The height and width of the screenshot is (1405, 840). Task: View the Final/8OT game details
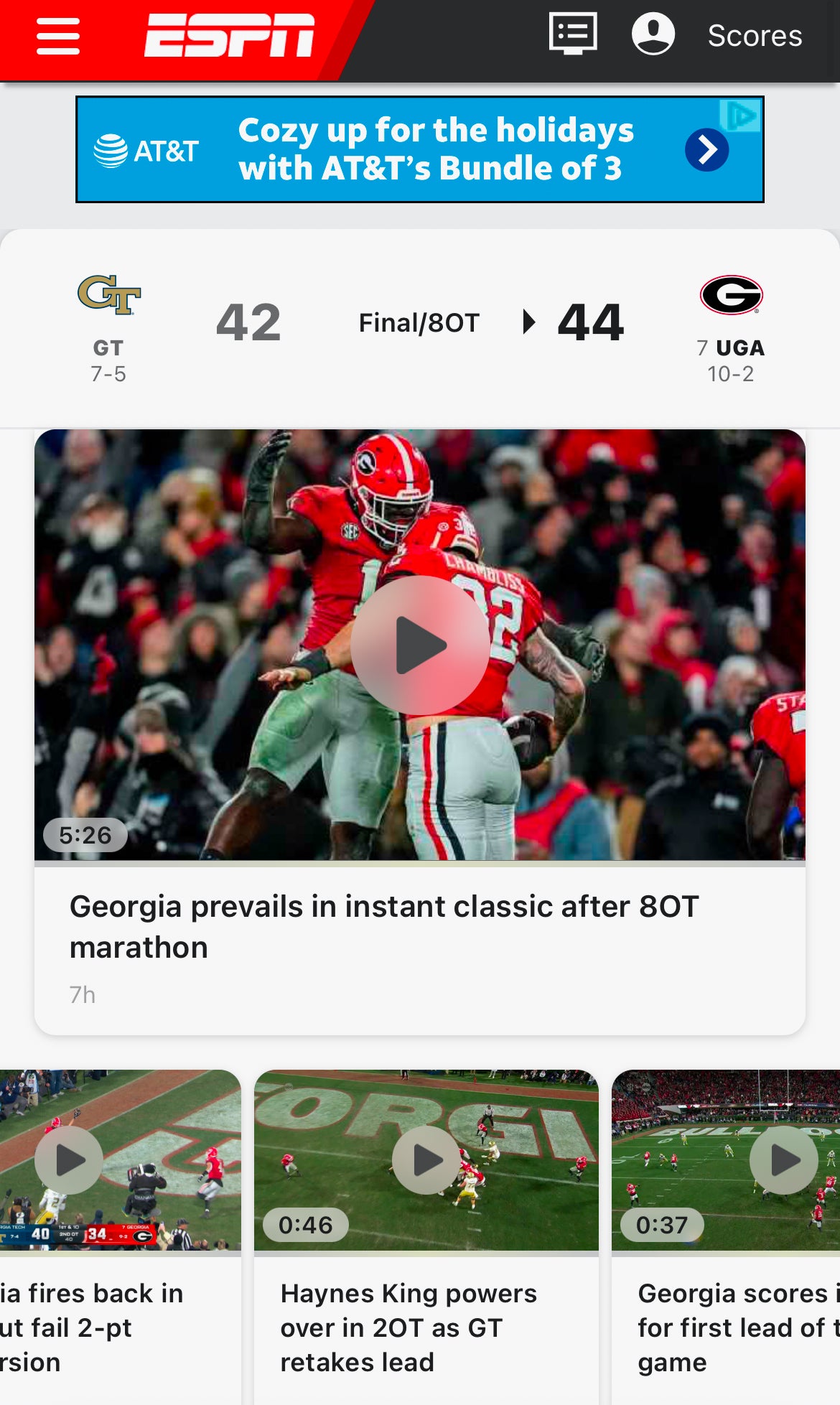click(x=419, y=323)
